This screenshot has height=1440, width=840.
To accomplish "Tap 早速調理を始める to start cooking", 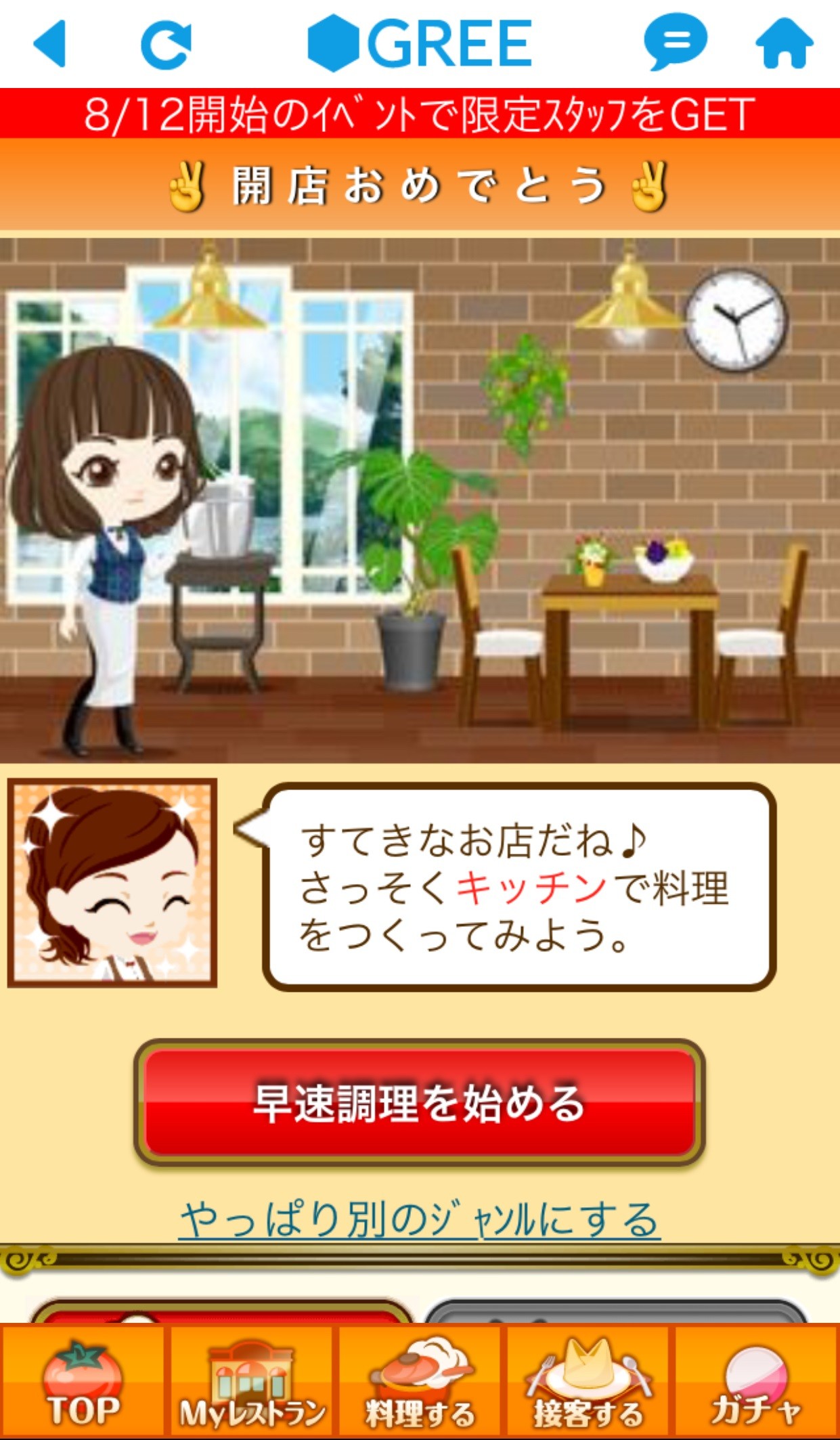I will (420, 1103).
